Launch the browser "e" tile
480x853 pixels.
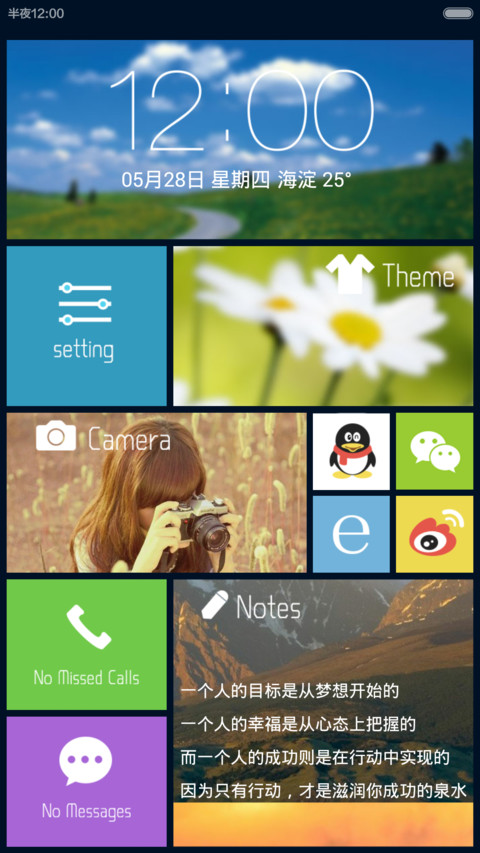352,534
